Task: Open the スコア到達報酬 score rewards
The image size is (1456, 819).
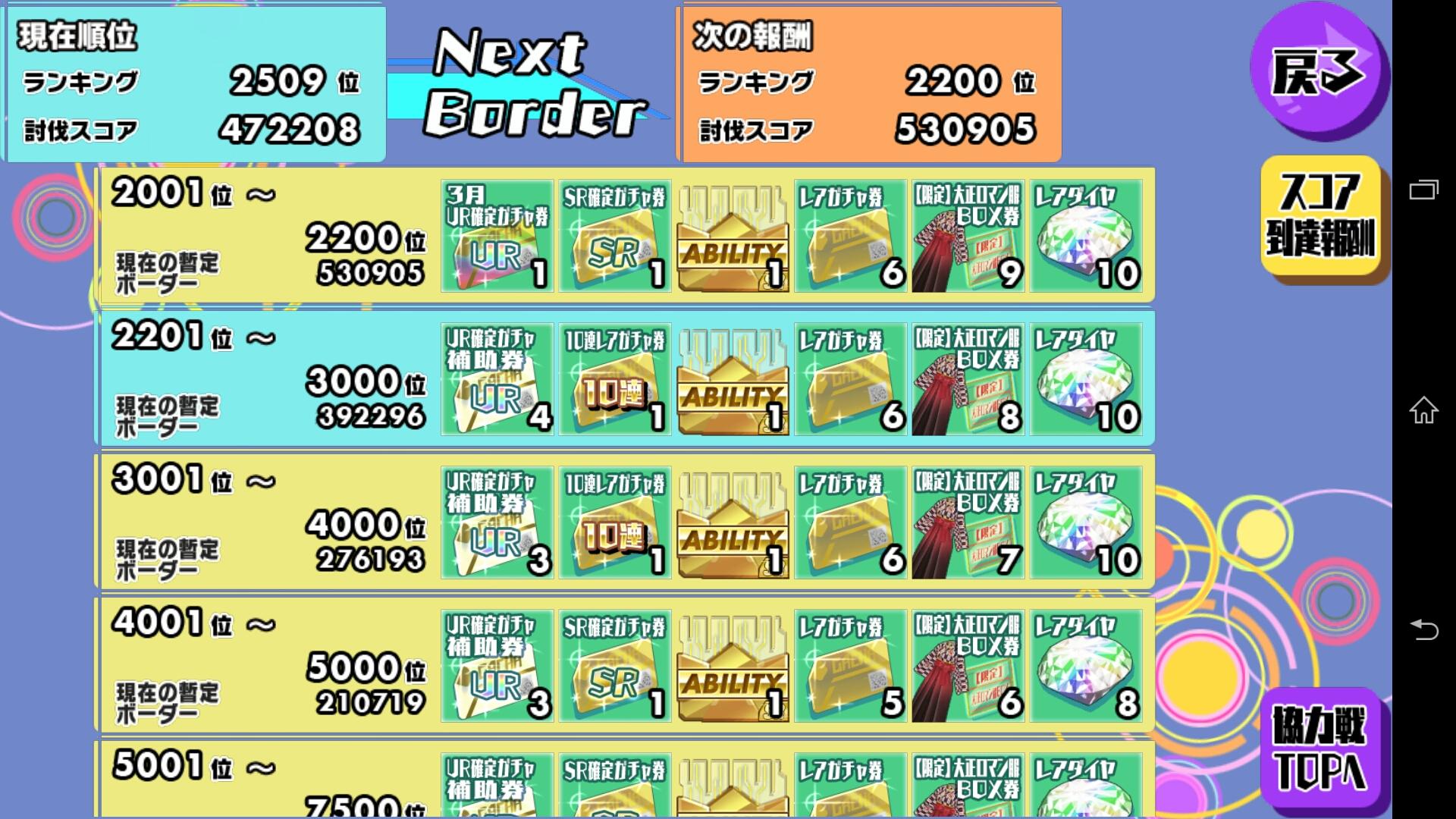Action: click(1320, 217)
